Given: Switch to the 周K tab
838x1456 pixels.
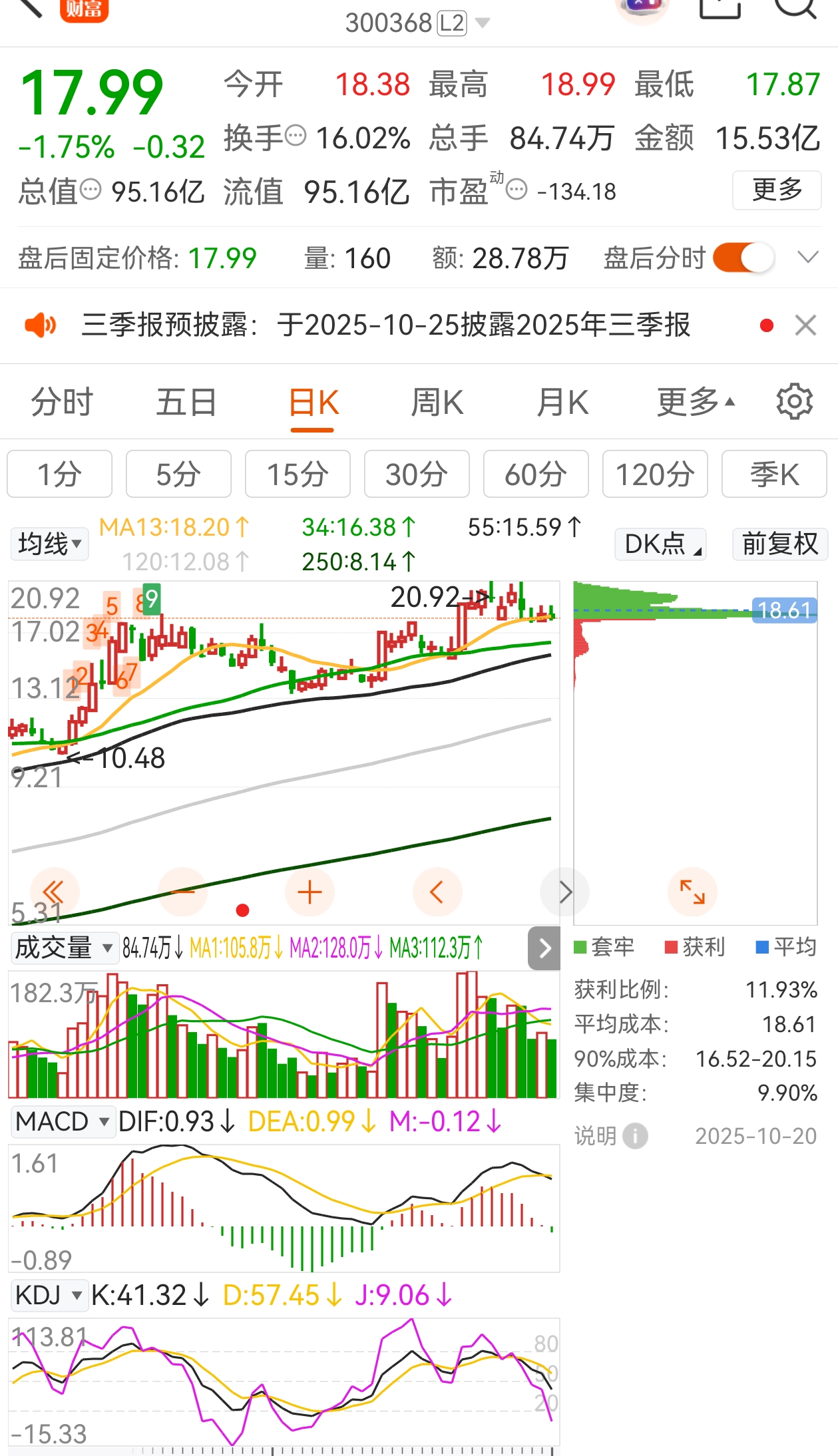Looking at the screenshot, I should [437, 403].
